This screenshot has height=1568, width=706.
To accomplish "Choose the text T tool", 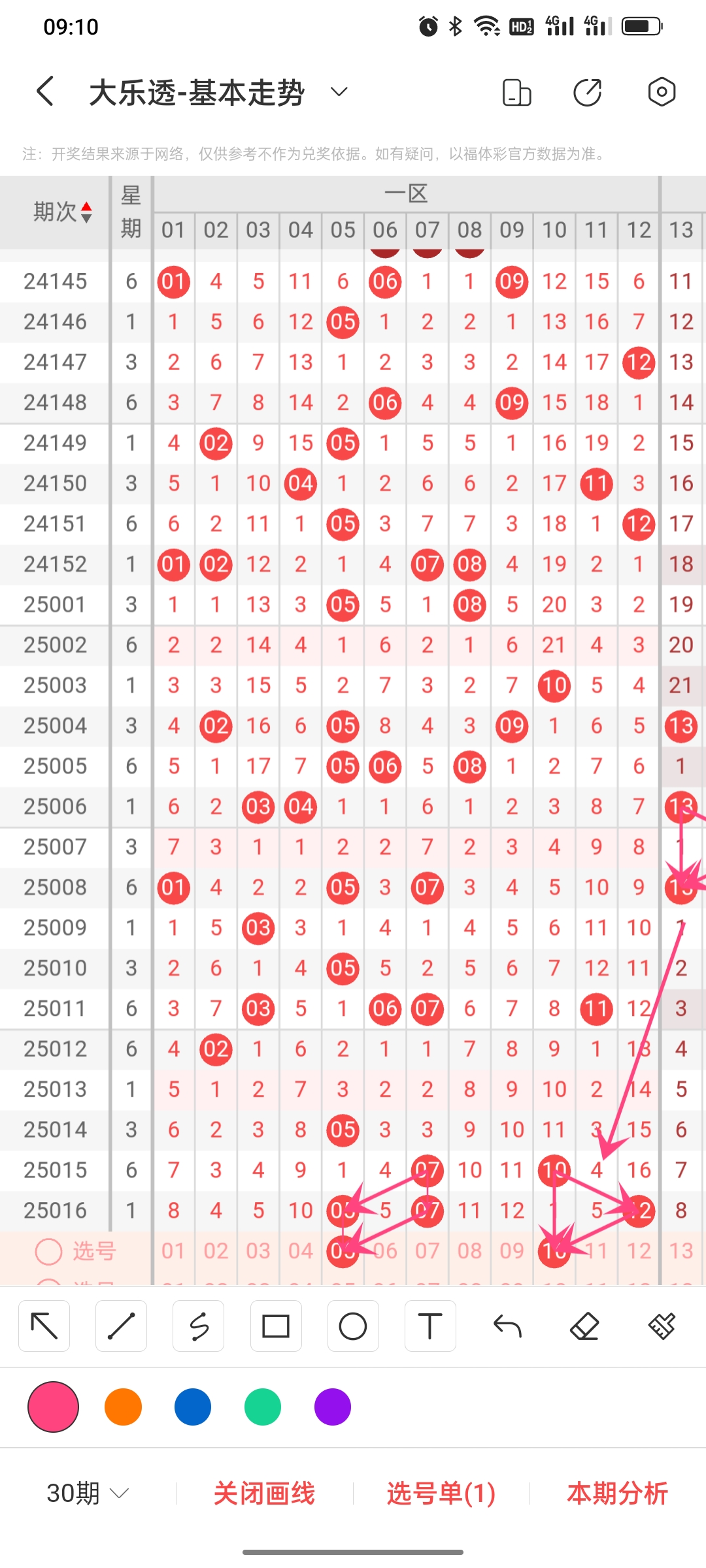I will [430, 1326].
